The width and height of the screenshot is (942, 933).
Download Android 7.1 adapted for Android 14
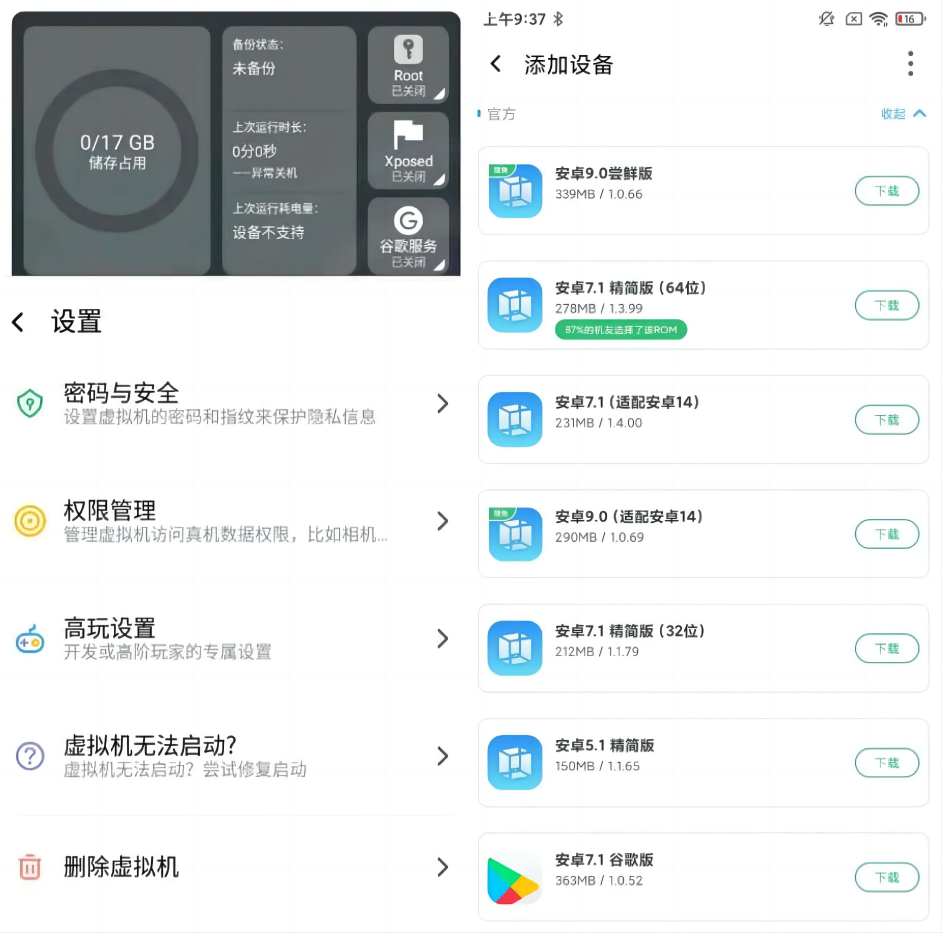(886, 420)
